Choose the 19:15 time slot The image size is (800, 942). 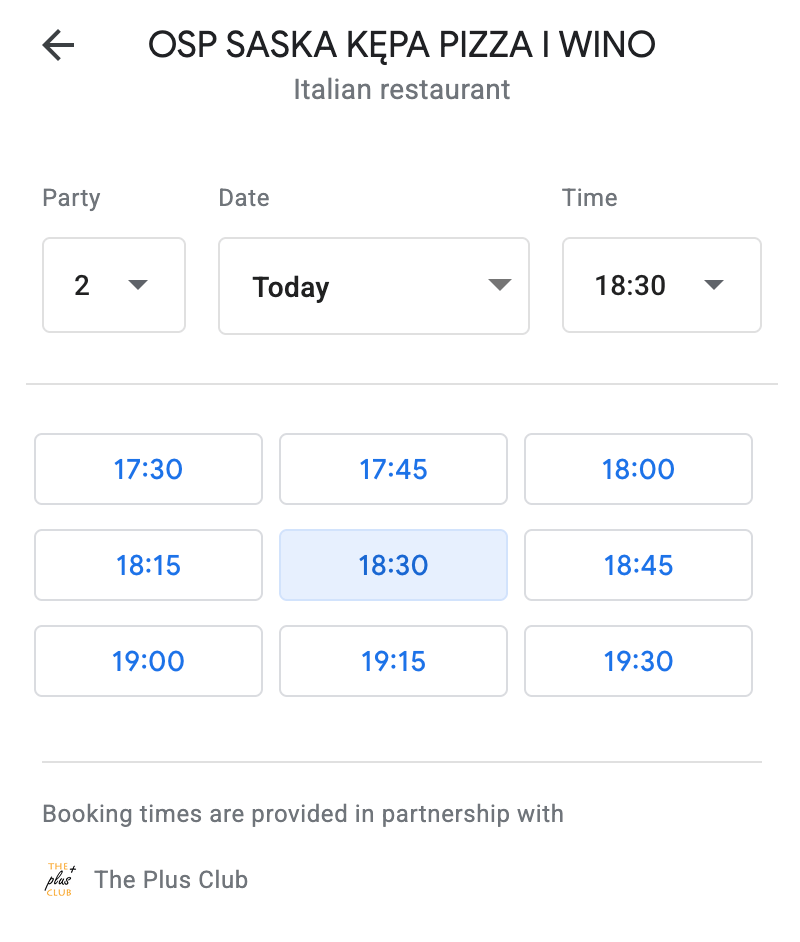(x=393, y=661)
